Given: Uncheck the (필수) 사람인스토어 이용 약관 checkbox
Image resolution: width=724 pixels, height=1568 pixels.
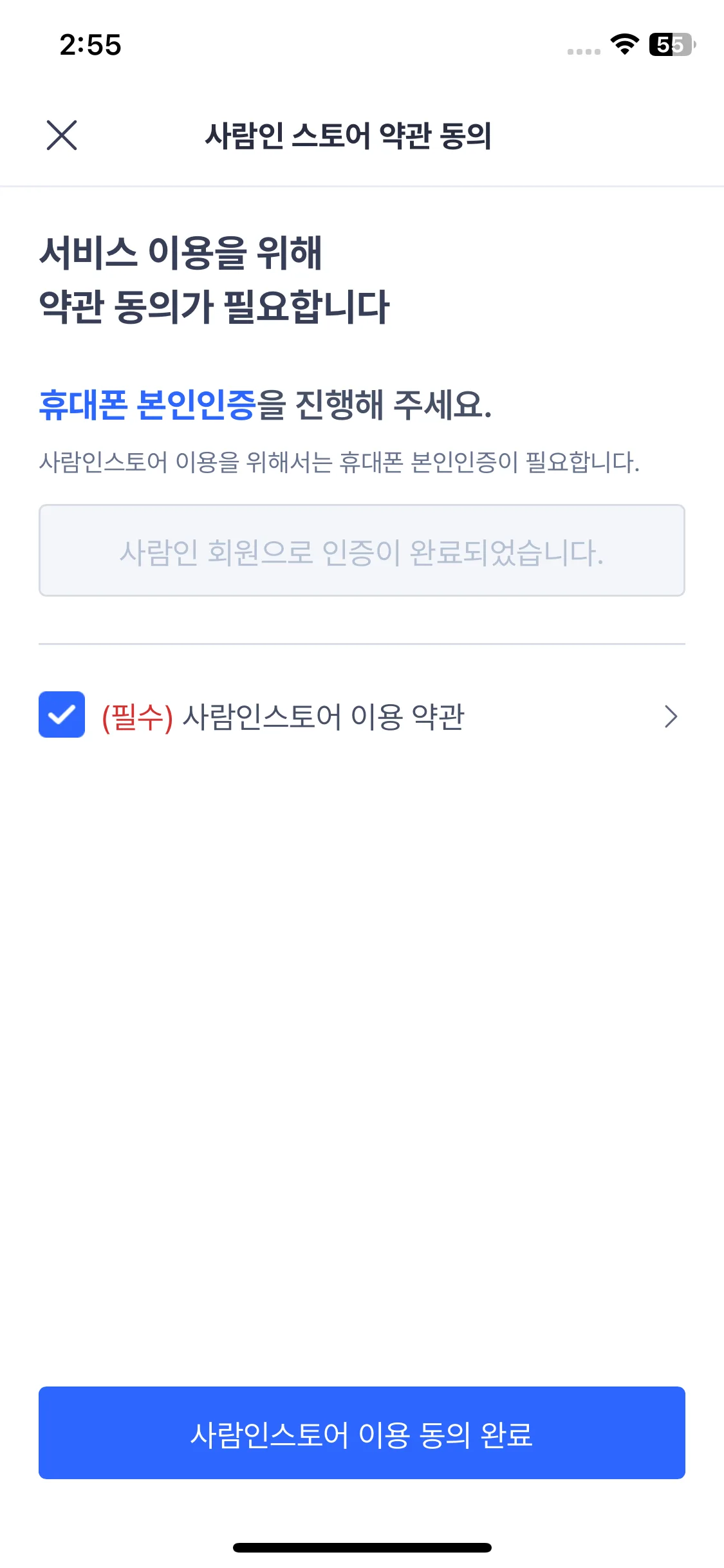Looking at the screenshot, I should point(62,714).
